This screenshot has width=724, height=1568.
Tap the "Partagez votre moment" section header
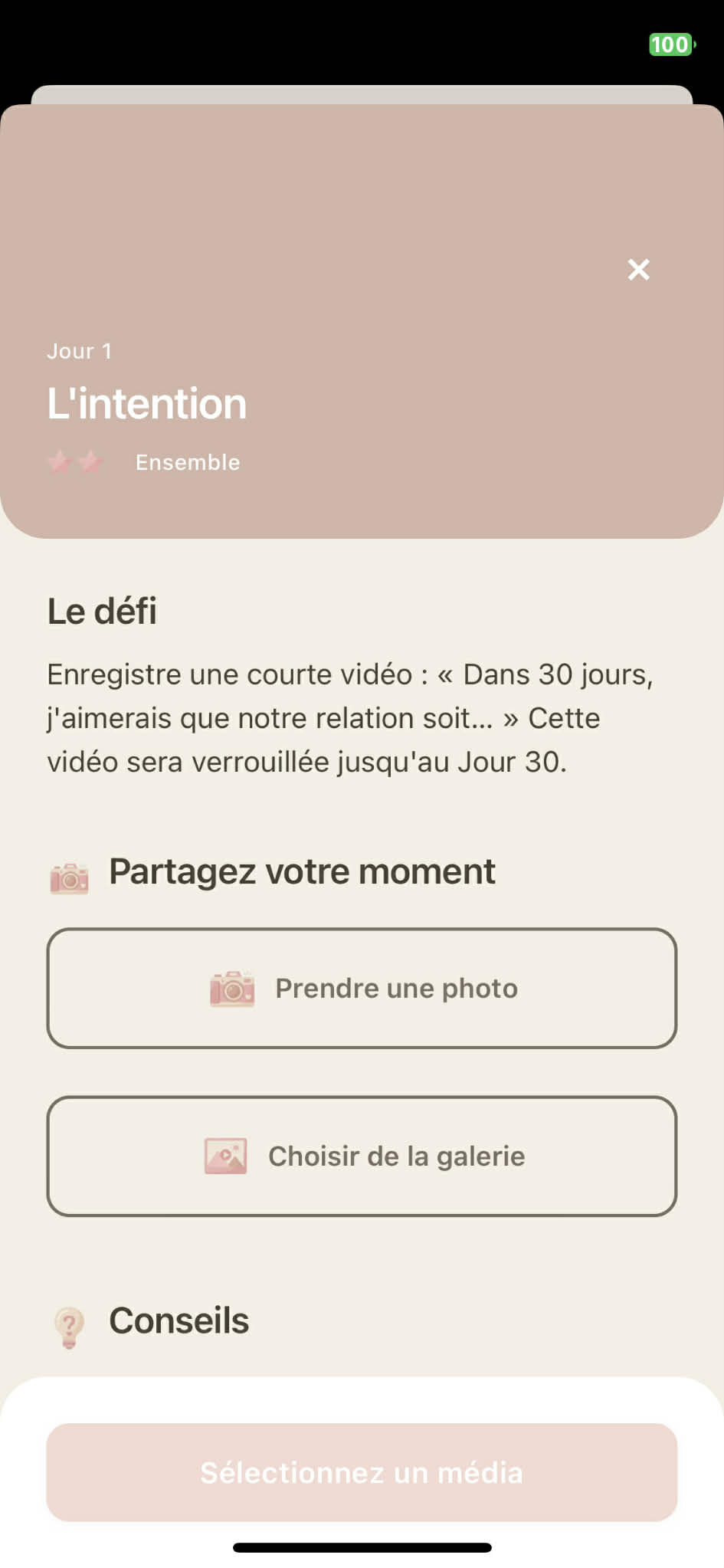(302, 871)
